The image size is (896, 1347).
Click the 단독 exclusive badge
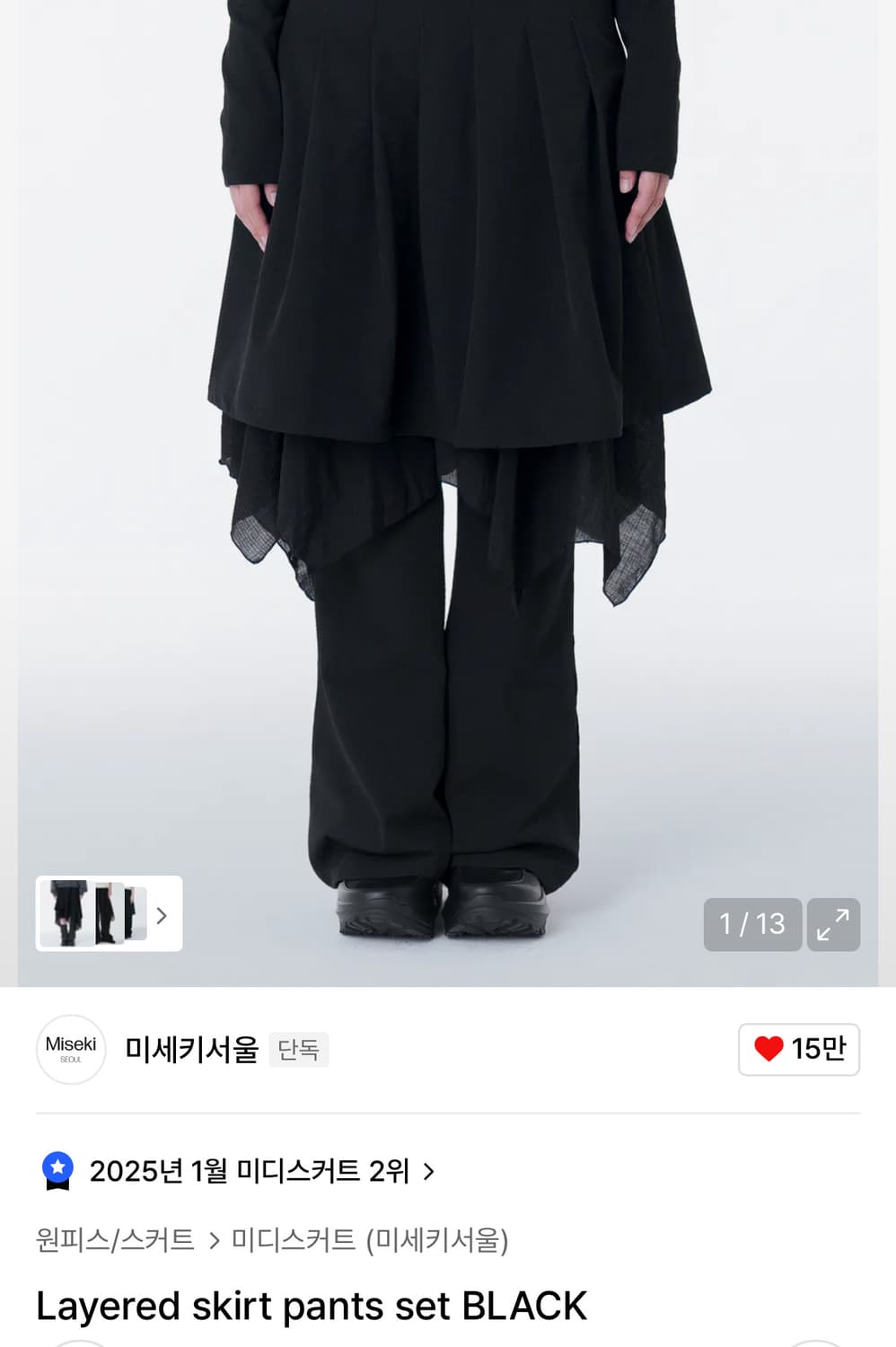coord(300,1050)
